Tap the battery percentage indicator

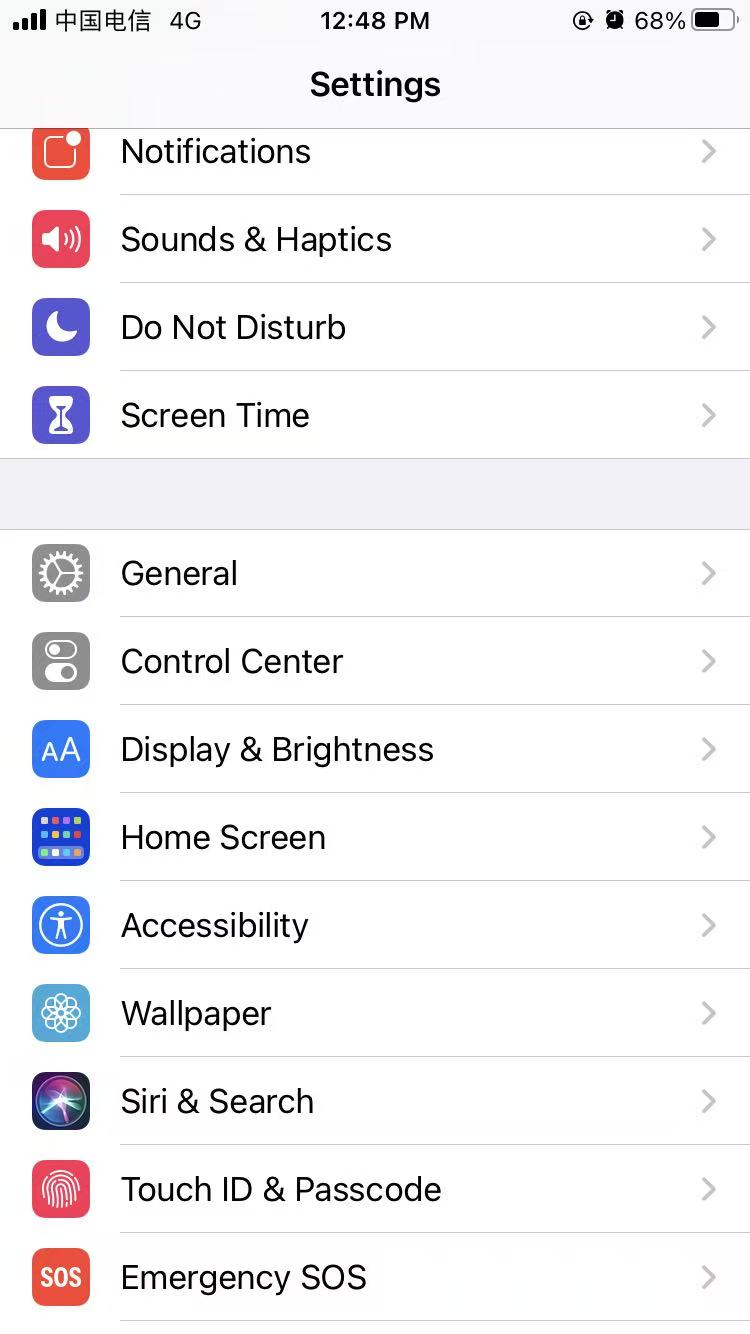659,19
